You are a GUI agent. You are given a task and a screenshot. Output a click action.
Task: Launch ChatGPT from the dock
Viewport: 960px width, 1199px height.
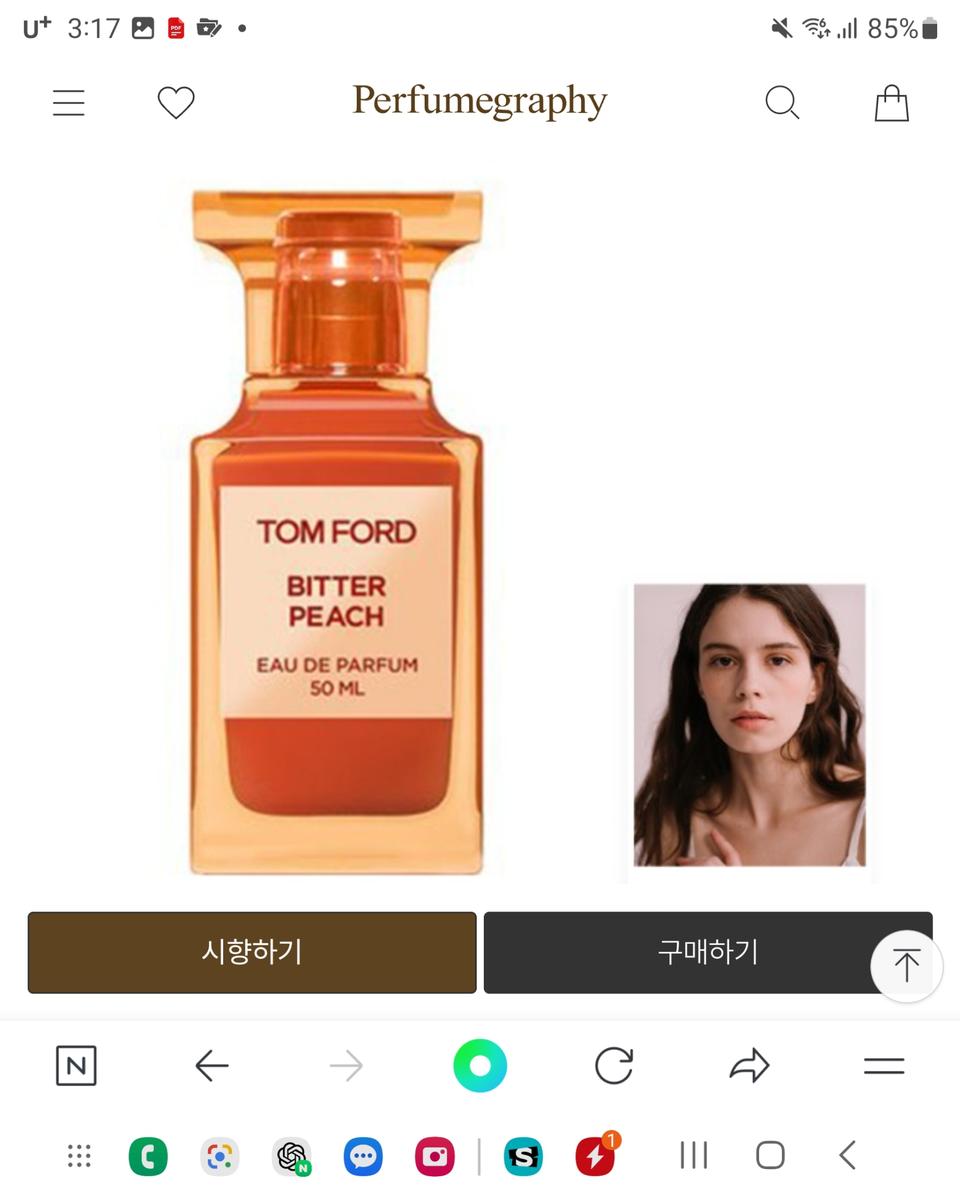[x=291, y=1156]
